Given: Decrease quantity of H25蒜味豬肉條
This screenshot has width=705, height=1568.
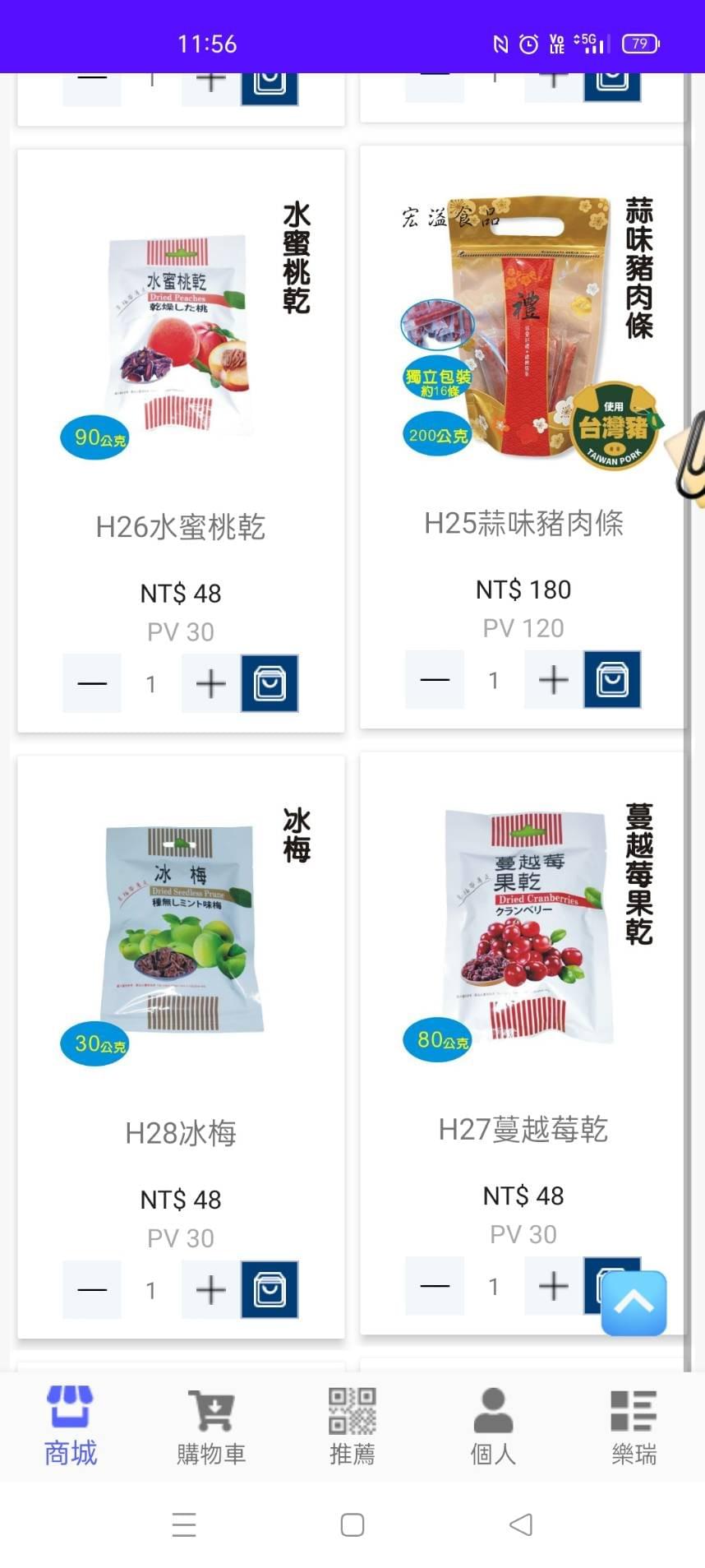Looking at the screenshot, I should point(435,680).
